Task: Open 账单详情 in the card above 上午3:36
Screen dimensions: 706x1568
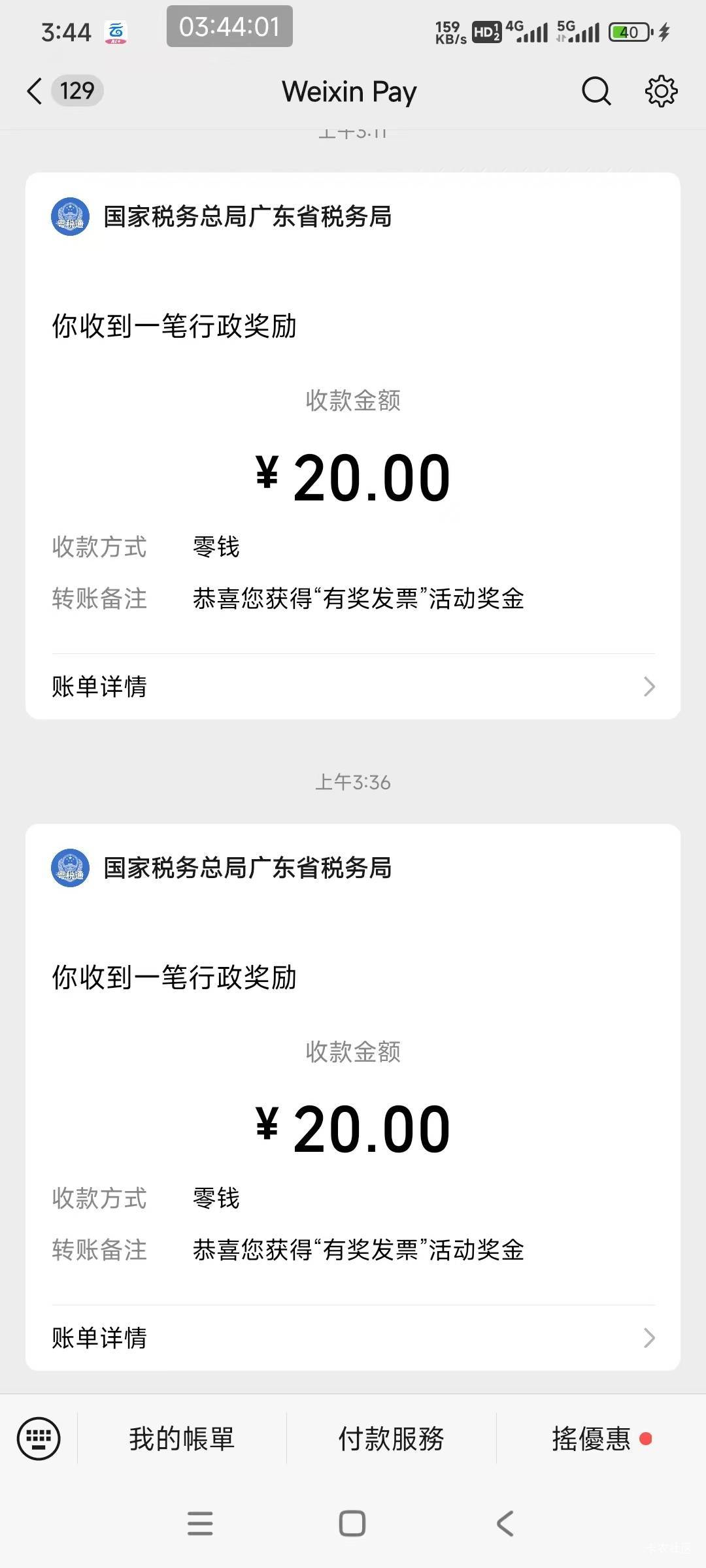Action: pyautogui.click(x=353, y=687)
